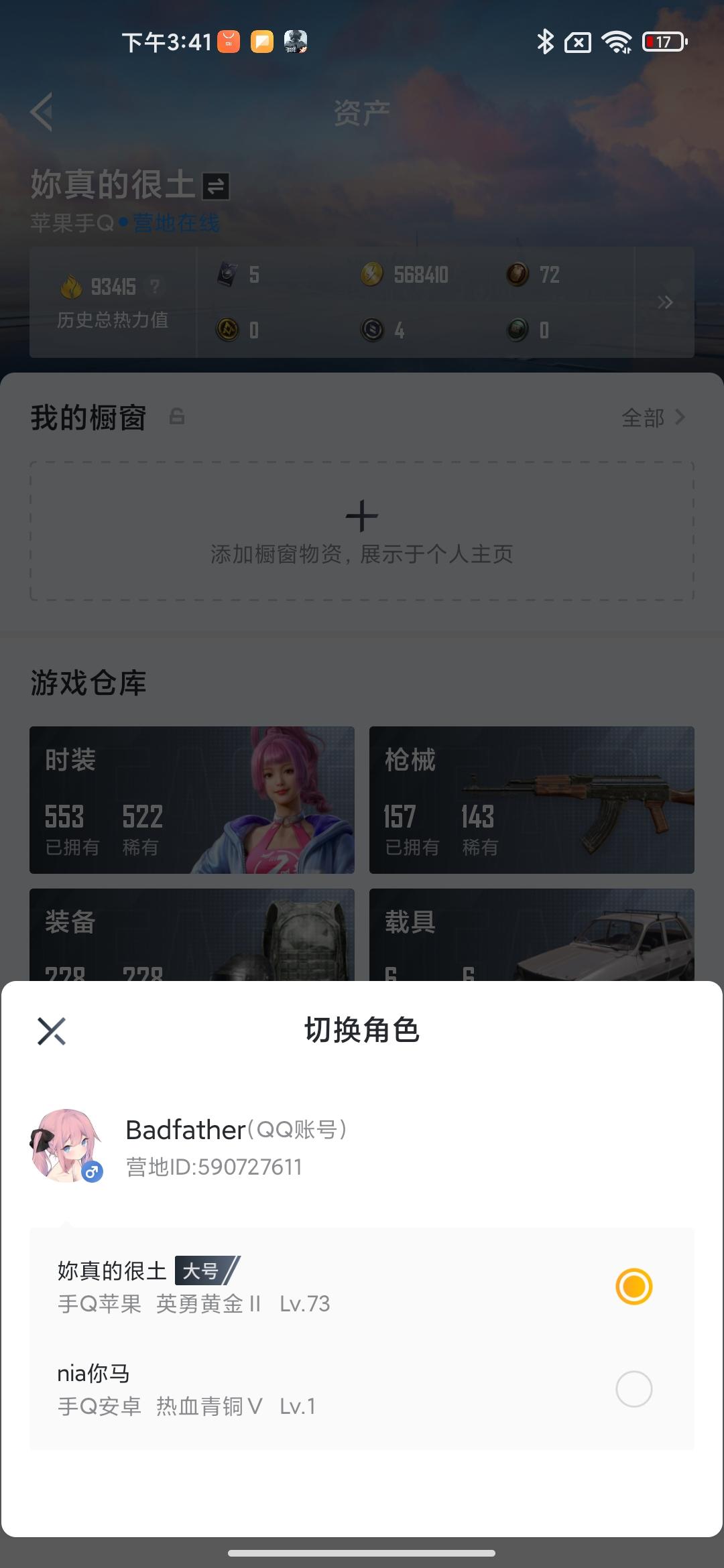
Task: Tap the battery indicator showing 17
Action: pyautogui.click(x=664, y=42)
